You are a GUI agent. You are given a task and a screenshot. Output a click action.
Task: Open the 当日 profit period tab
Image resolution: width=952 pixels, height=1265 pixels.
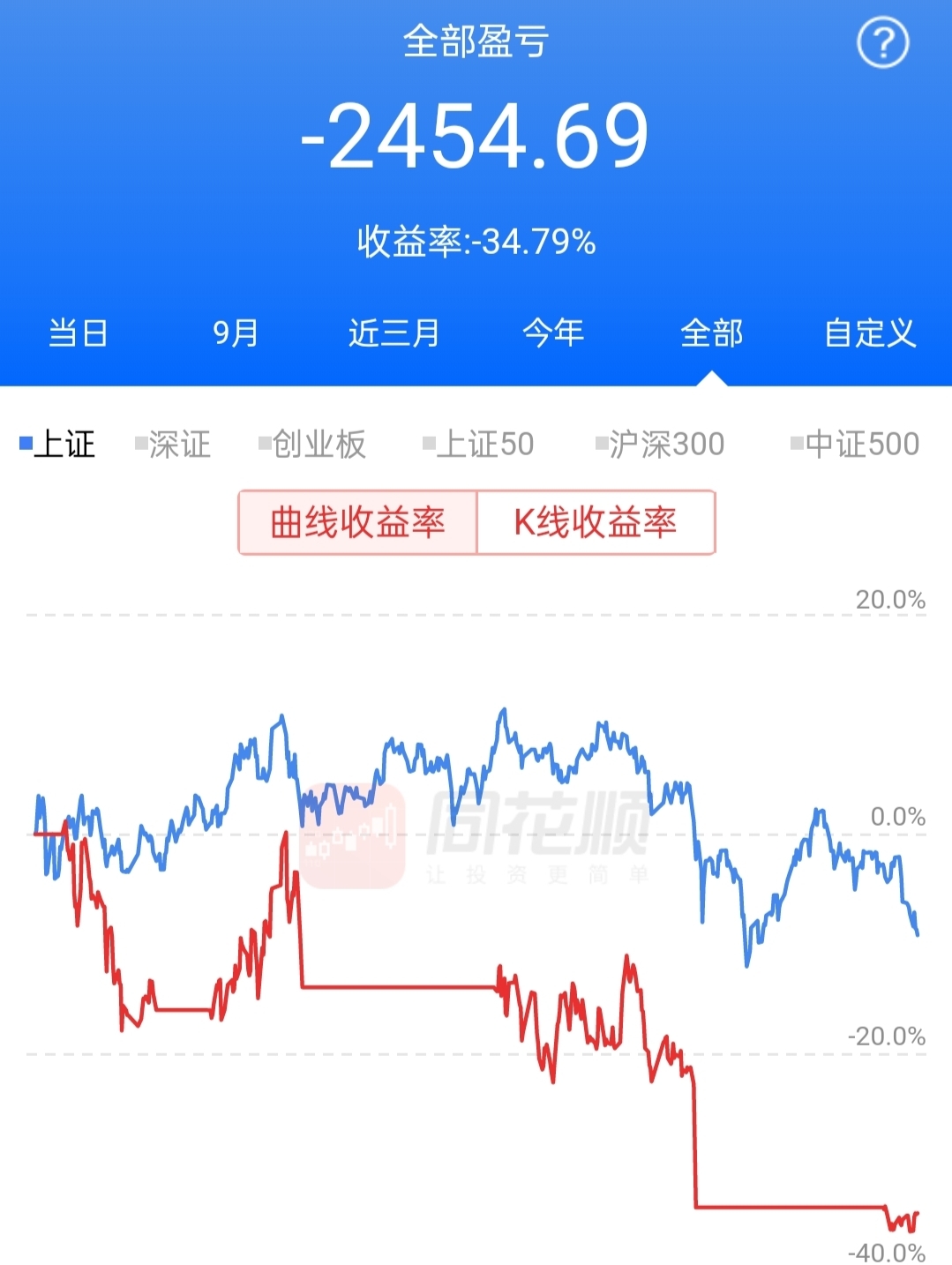[x=78, y=334]
